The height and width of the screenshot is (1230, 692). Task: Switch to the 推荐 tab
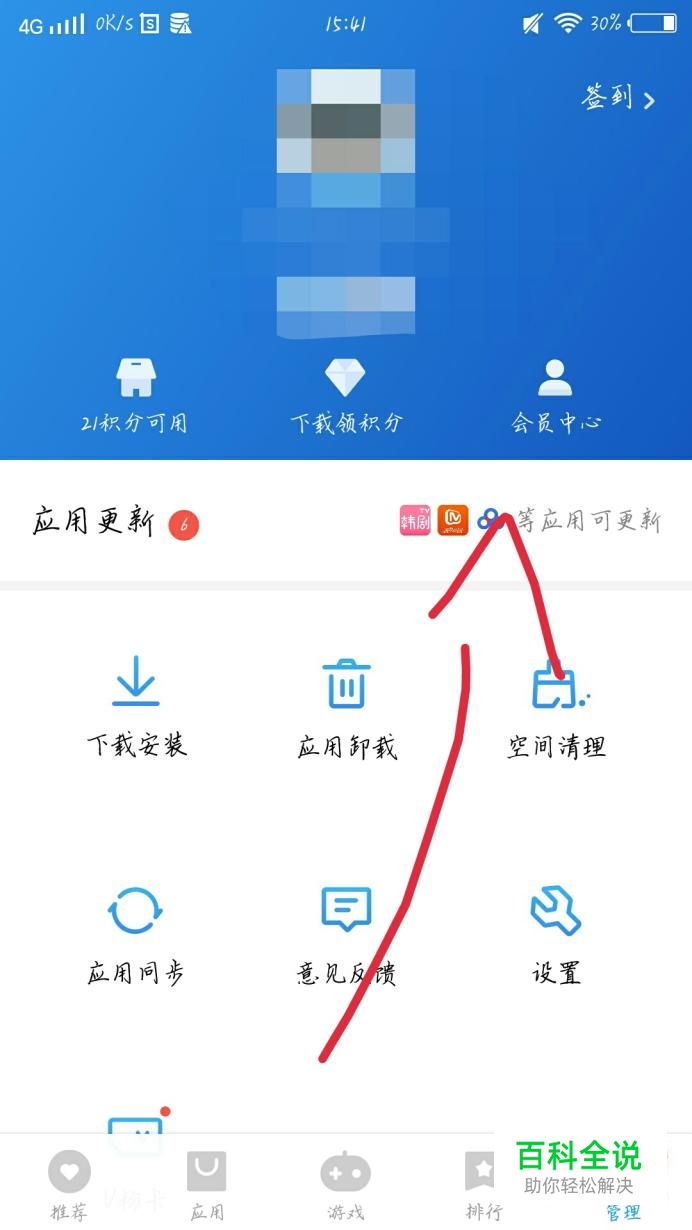click(69, 1185)
